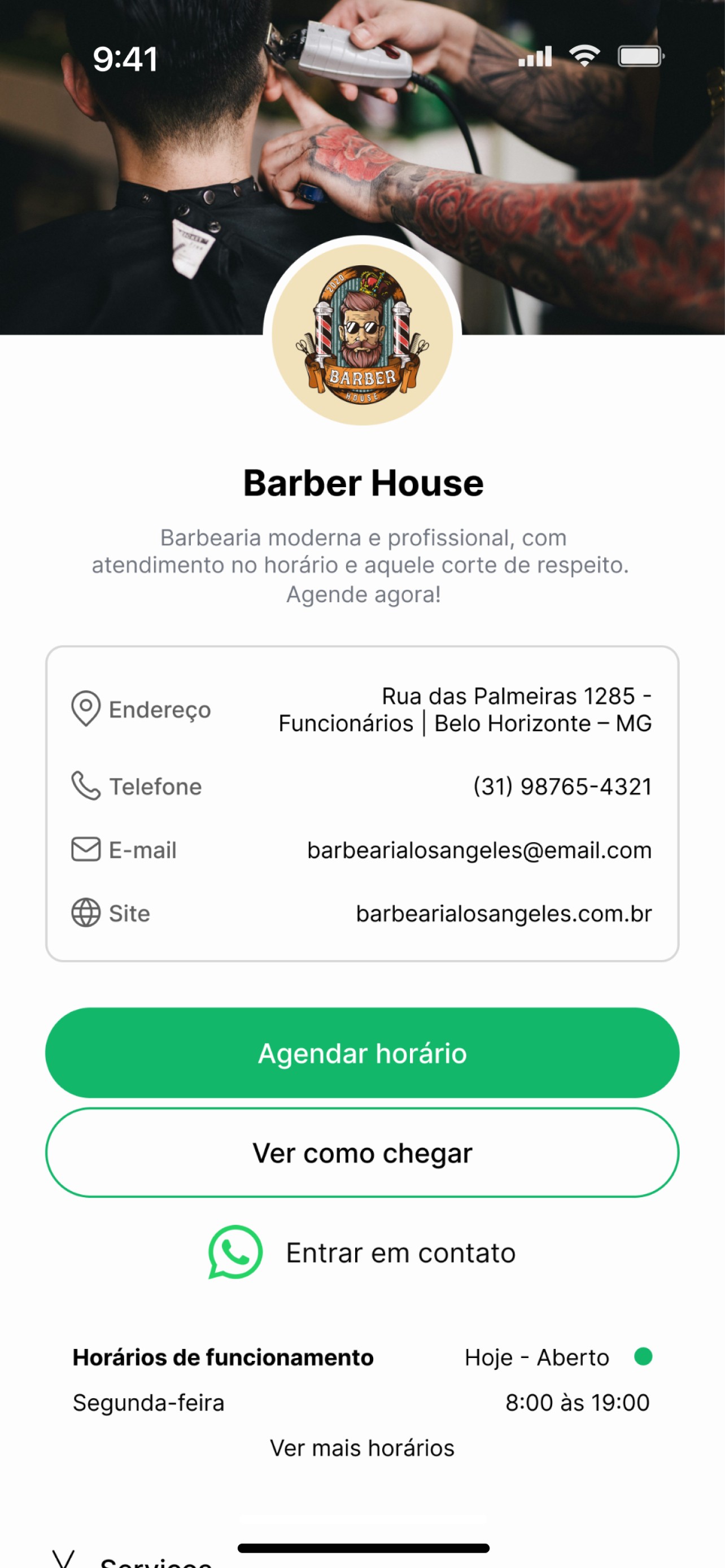725x1568 pixels.
Task: Expand Ver mais horários
Action: [x=362, y=1448]
